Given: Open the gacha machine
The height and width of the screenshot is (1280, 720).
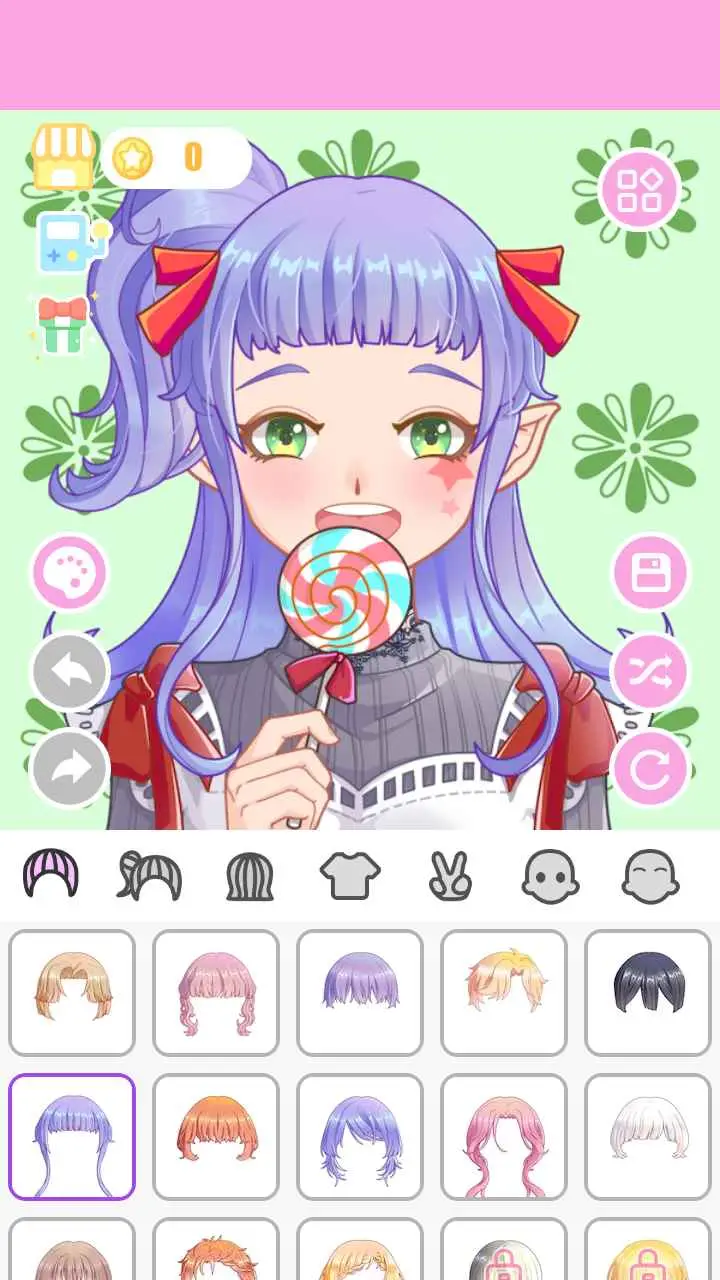Looking at the screenshot, I should 66,243.
